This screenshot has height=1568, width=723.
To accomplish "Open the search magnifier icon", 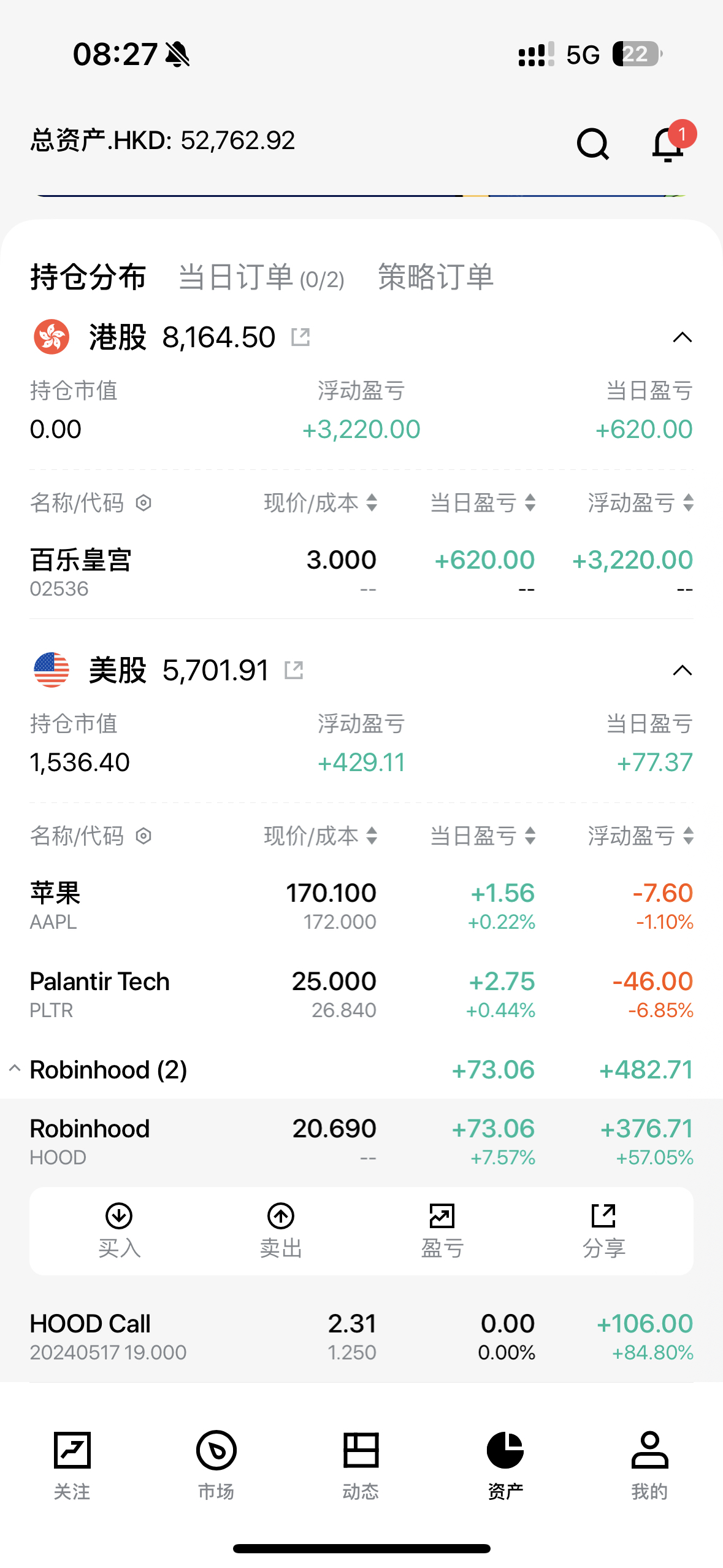I will tap(592, 144).
